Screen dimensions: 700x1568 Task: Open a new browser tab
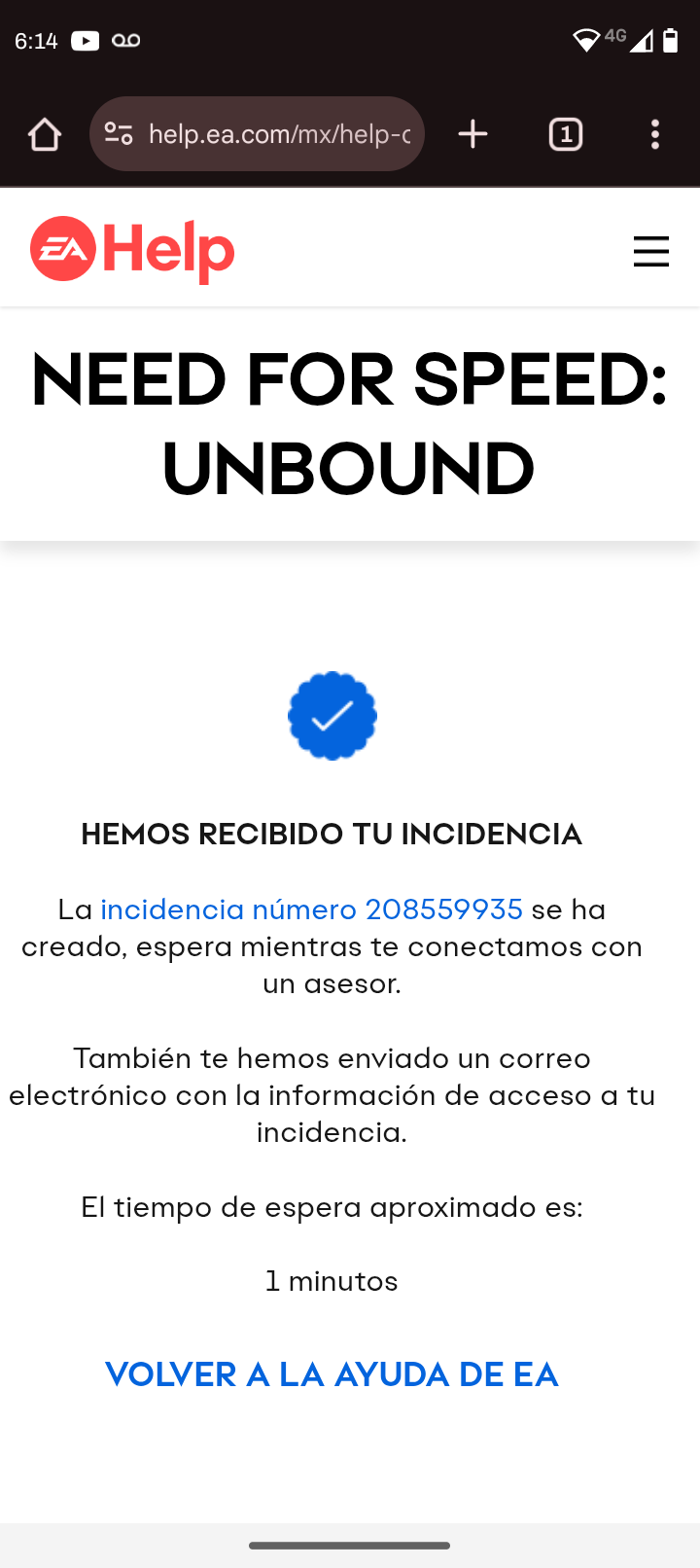point(472,134)
